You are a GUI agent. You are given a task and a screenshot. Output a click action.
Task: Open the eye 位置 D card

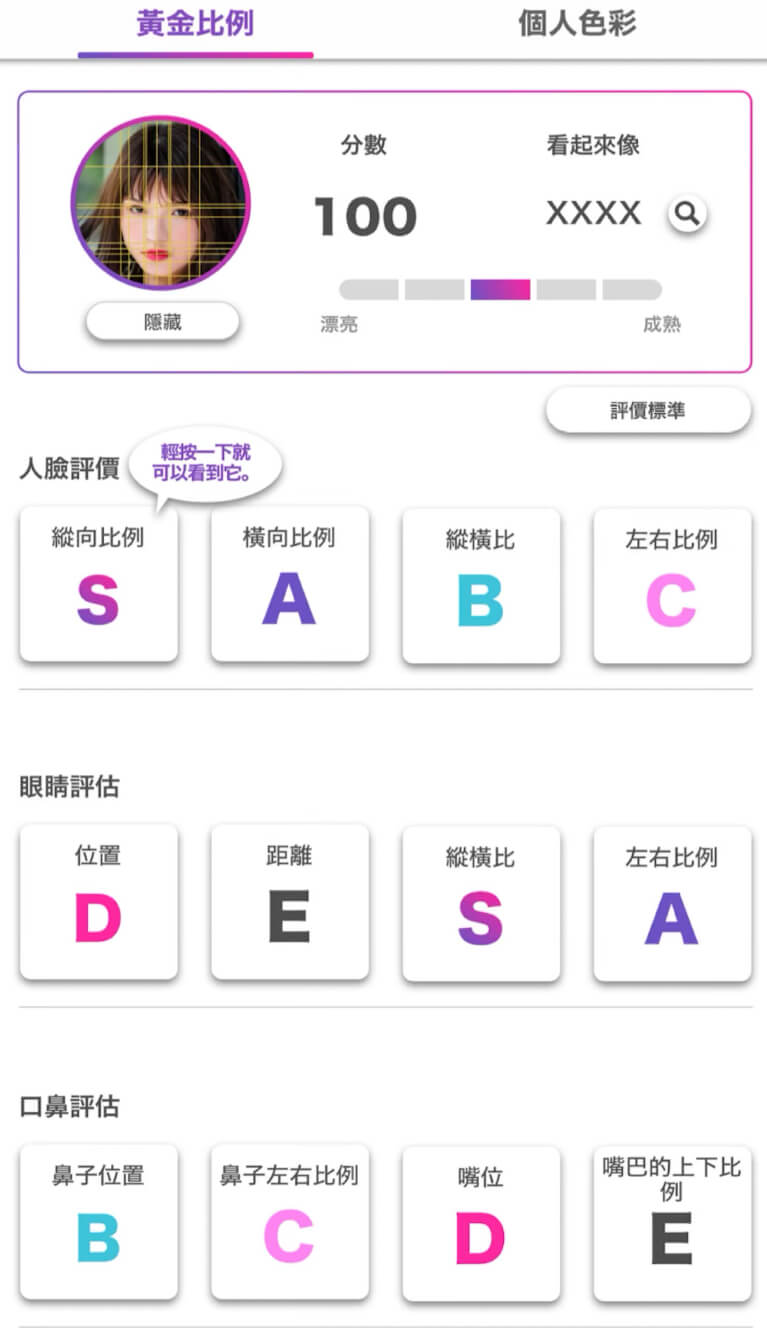pyautogui.click(x=98, y=902)
